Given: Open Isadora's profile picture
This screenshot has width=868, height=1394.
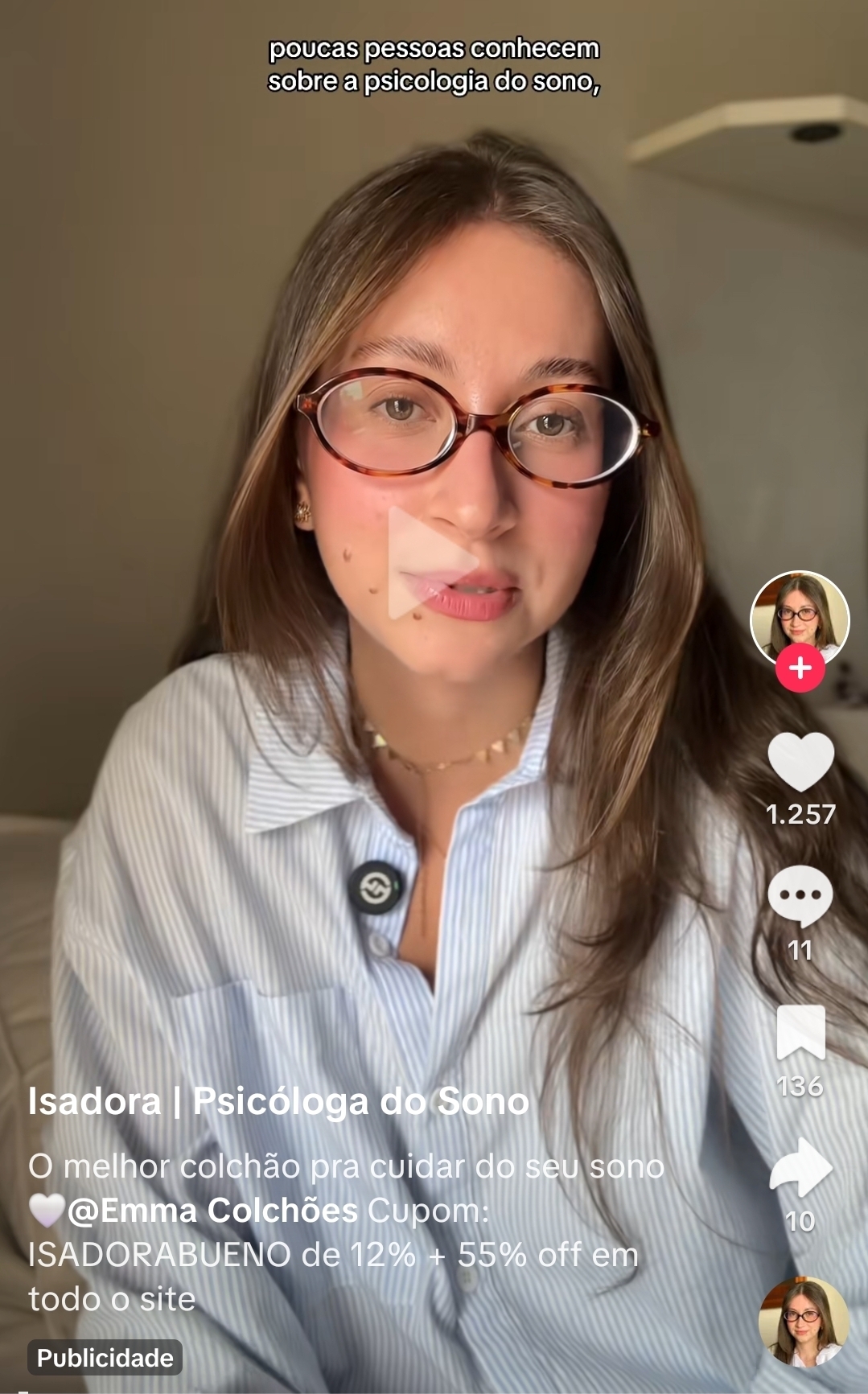Looking at the screenshot, I should point(800,616).
